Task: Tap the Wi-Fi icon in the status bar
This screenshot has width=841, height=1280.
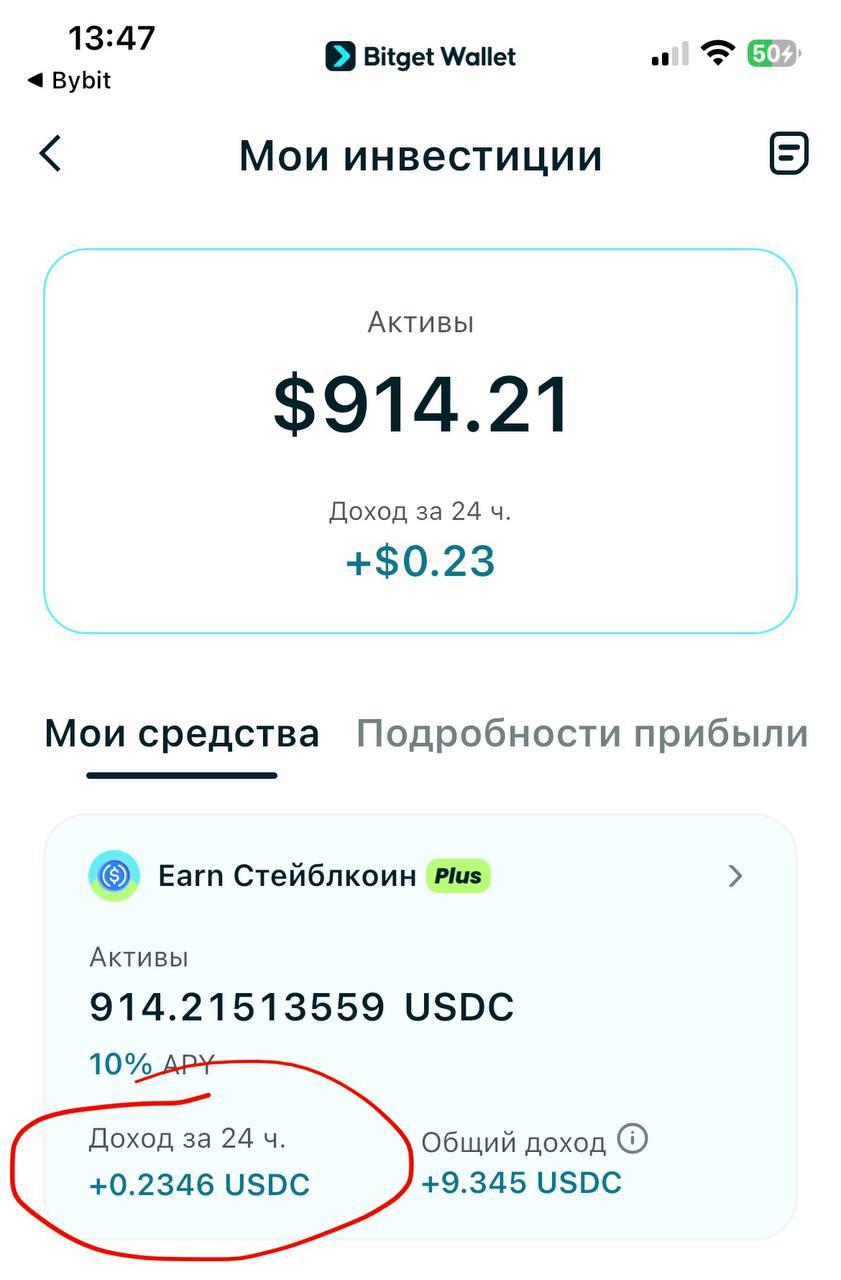Action: point(717,55)
